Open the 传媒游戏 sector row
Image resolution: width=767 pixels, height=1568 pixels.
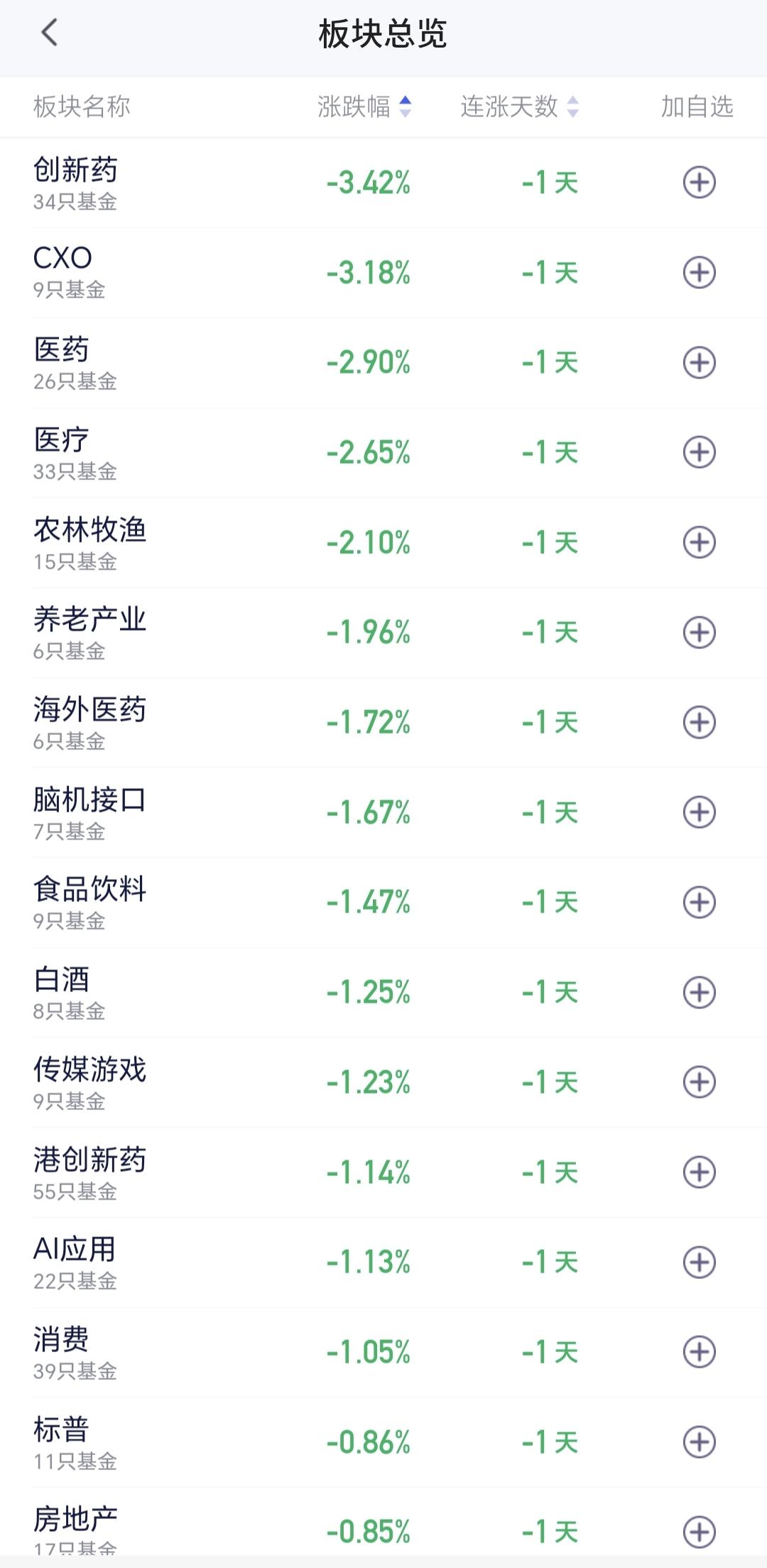click(383, 1082)
